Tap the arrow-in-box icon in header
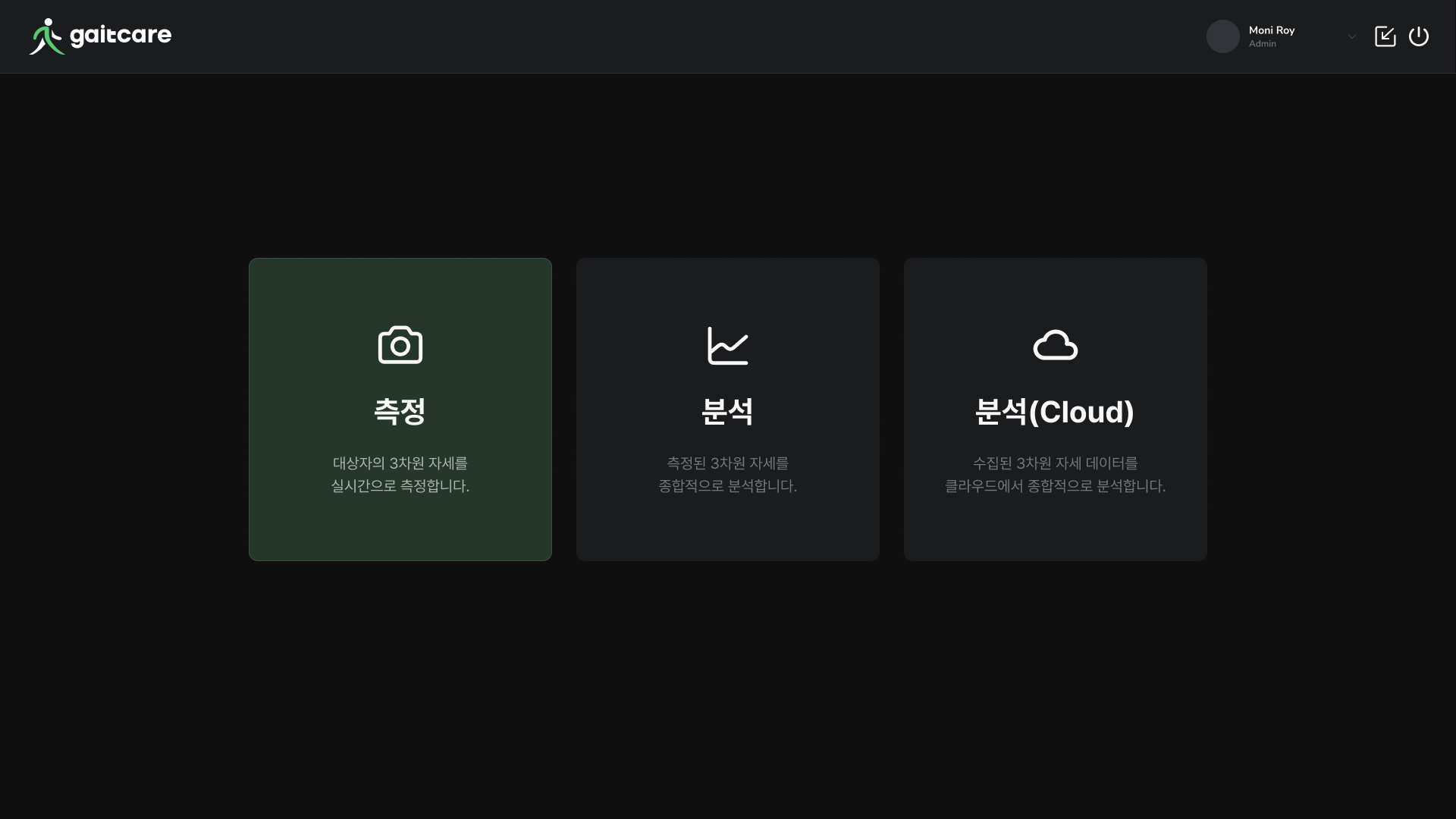Image resolution: width=1456 pixels, height=819 pixels. tap(1385, 36)
